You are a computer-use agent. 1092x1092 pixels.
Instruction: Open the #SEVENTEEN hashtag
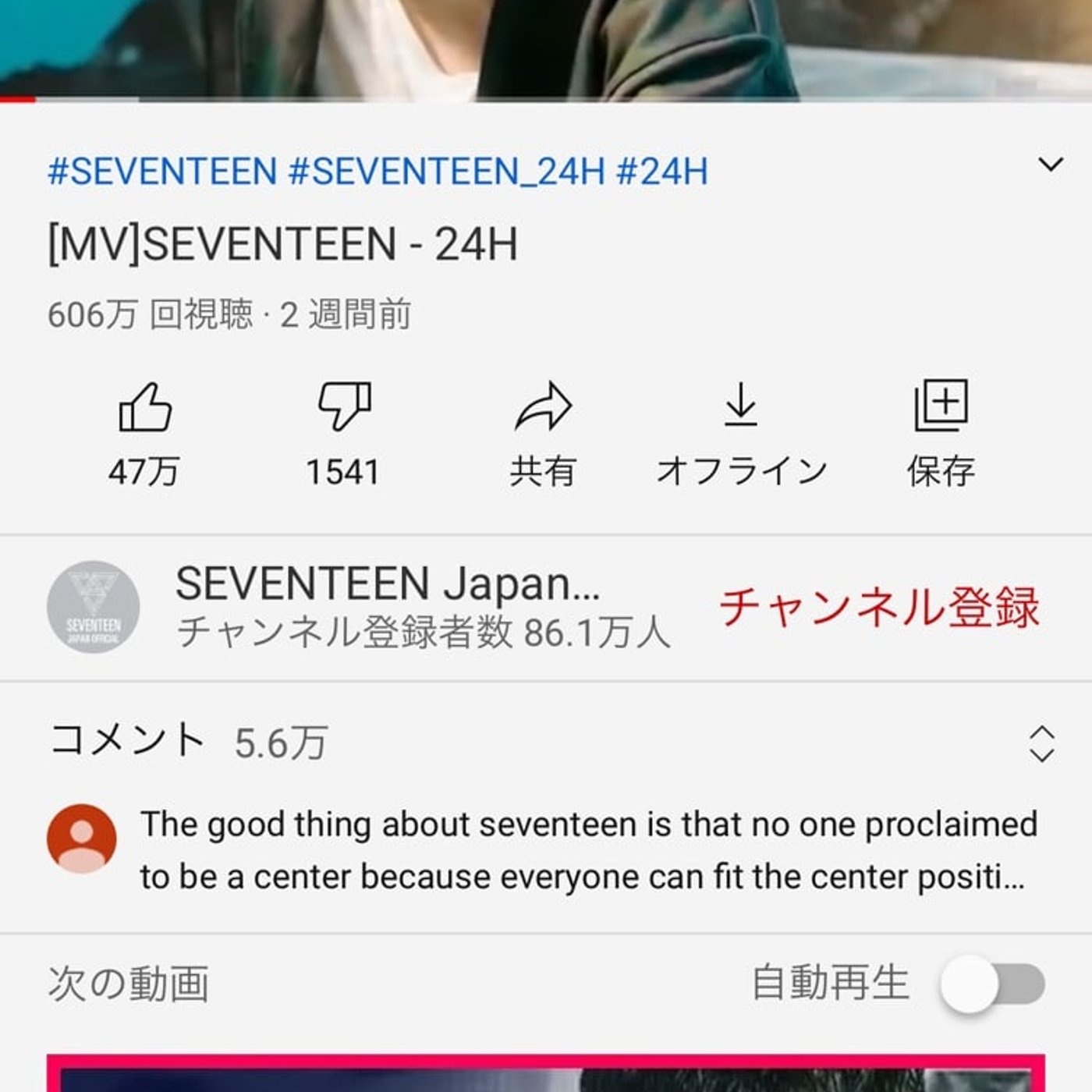click(162, 172)
